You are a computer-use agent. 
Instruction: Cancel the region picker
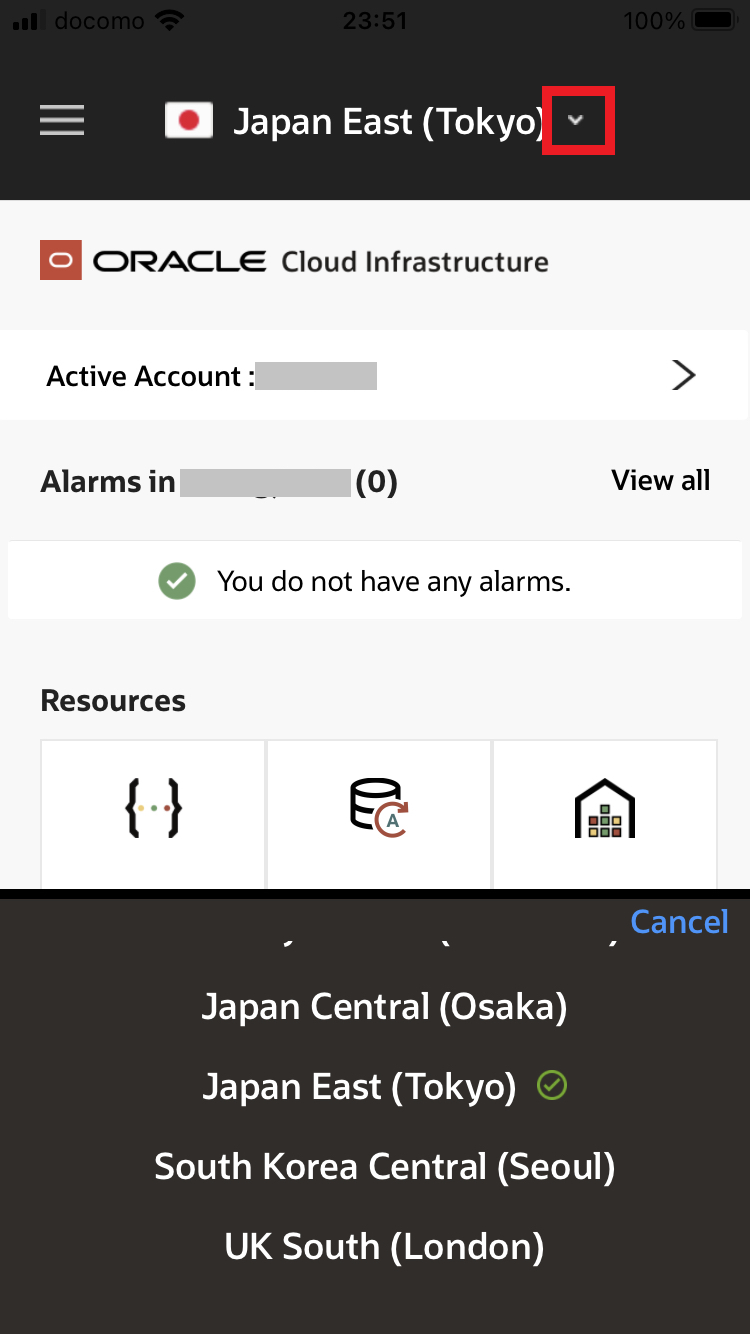[679, 921]
